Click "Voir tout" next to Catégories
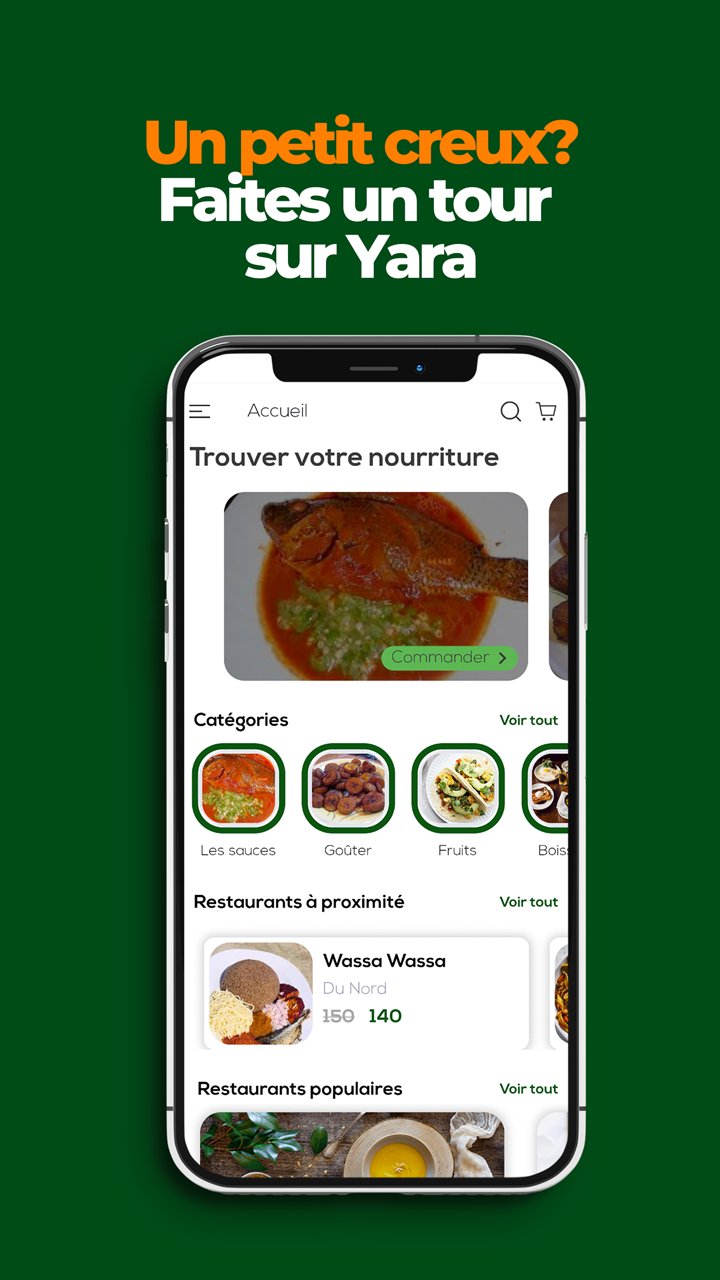720x1280 pixels. pyautogui.click(x=529, y=720)
